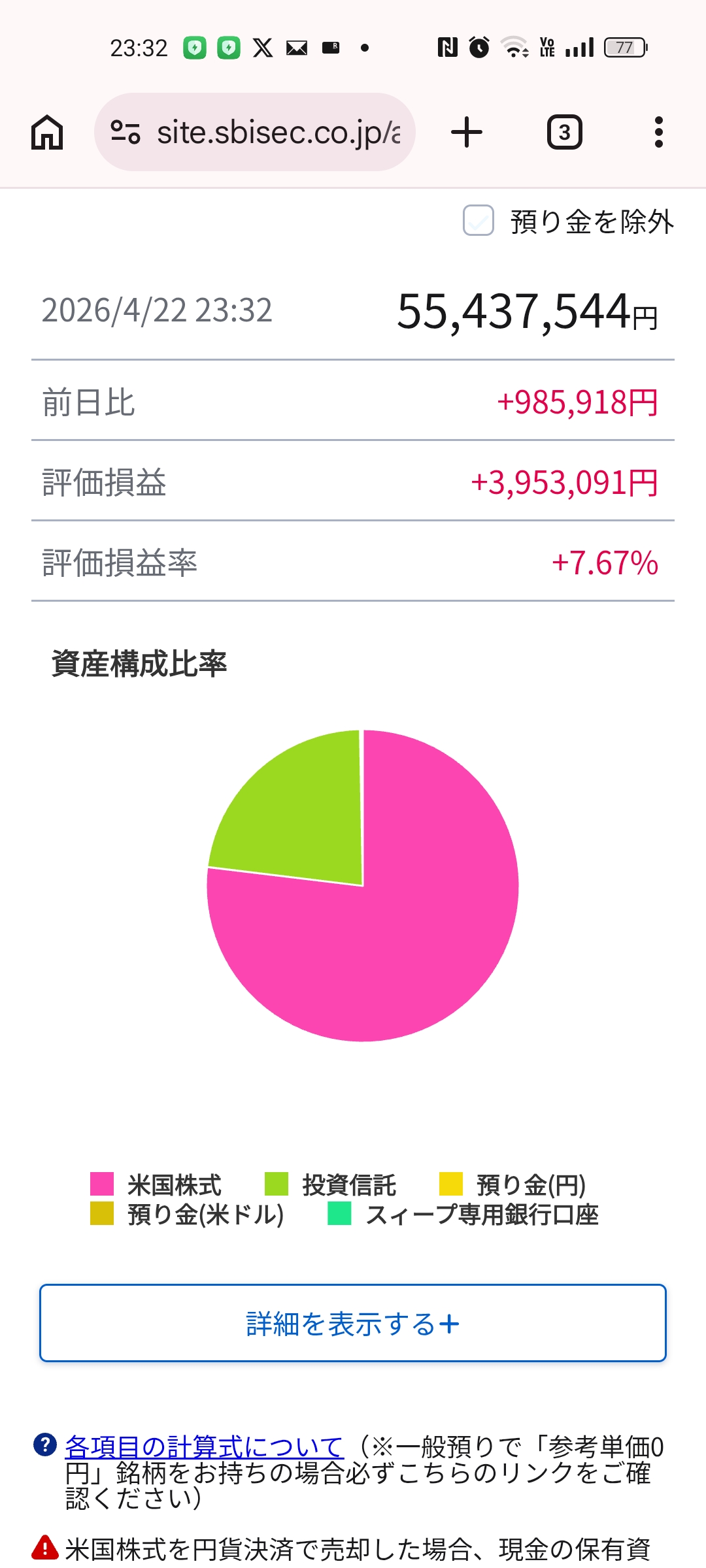Toggle 預り金(円) in the chart legend
Screen dimensions: 706x1568
pos(513,1184)
